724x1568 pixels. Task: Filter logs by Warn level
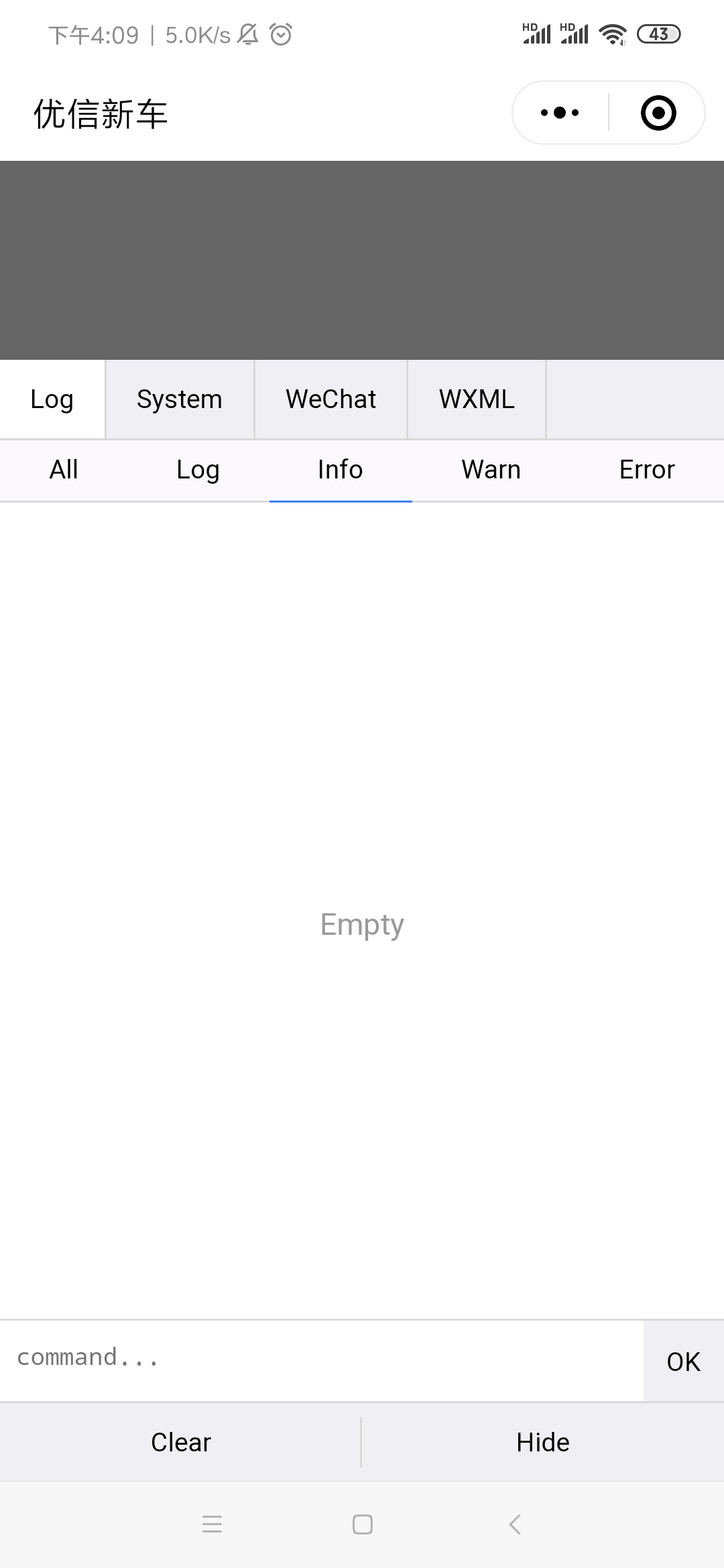[x=491, y=470]
